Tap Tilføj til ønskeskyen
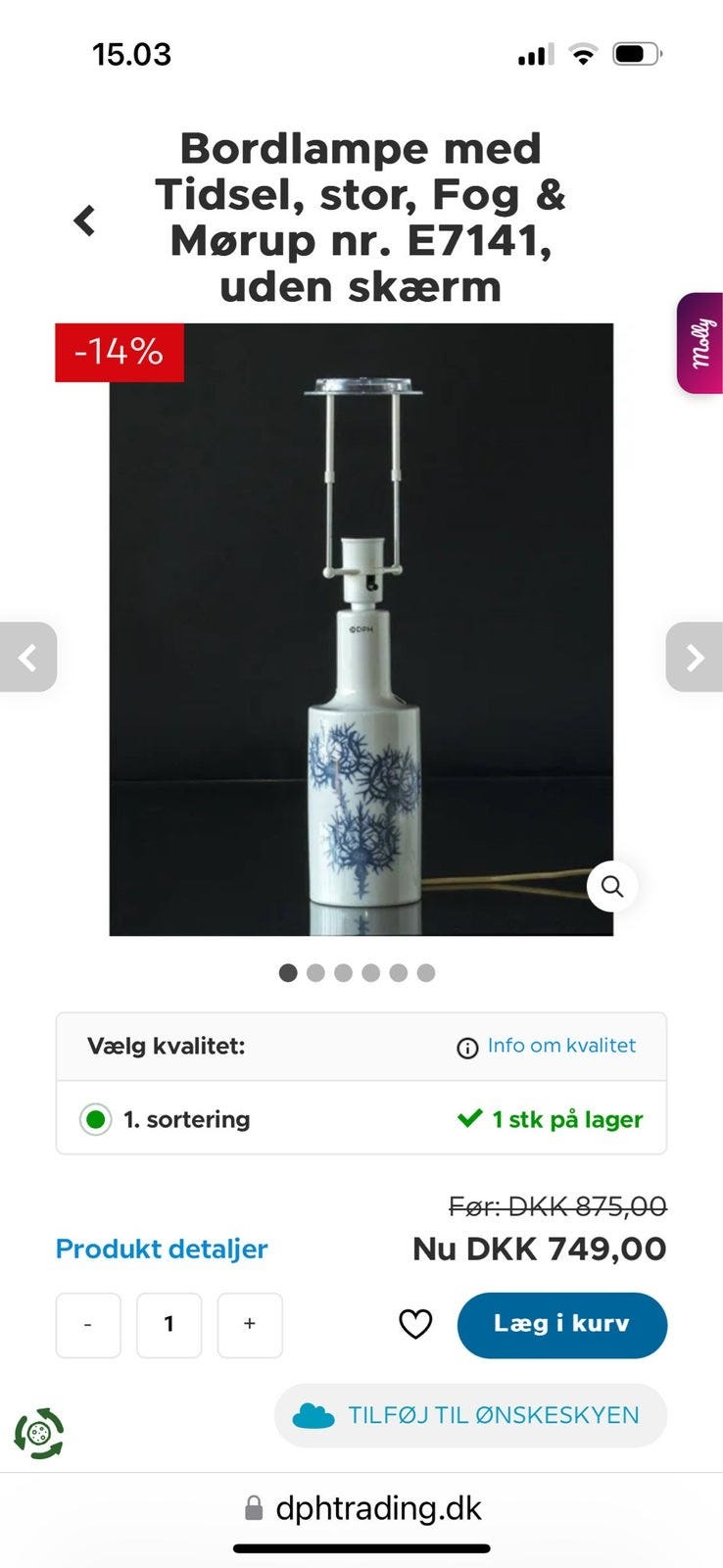 tap(470, 1415)
